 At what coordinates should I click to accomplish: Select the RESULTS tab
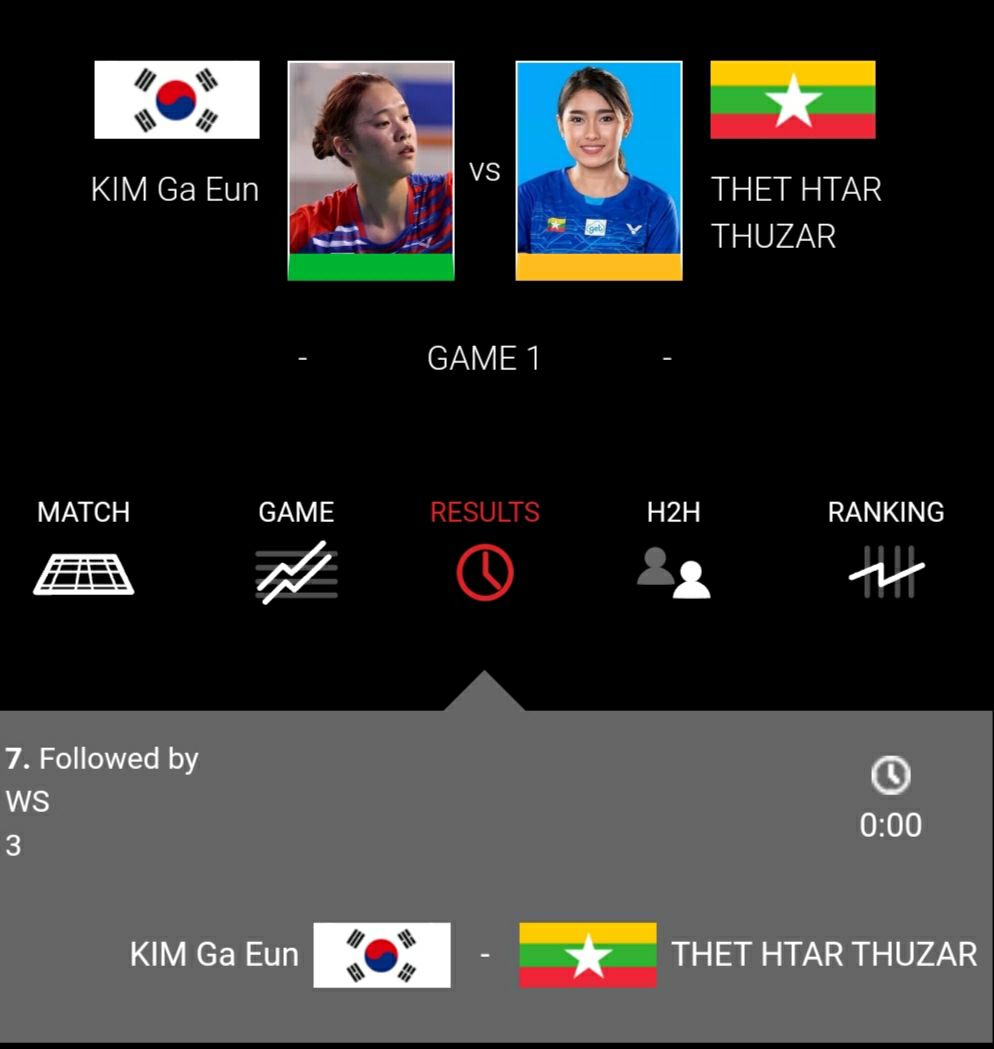tap(485, 550)
